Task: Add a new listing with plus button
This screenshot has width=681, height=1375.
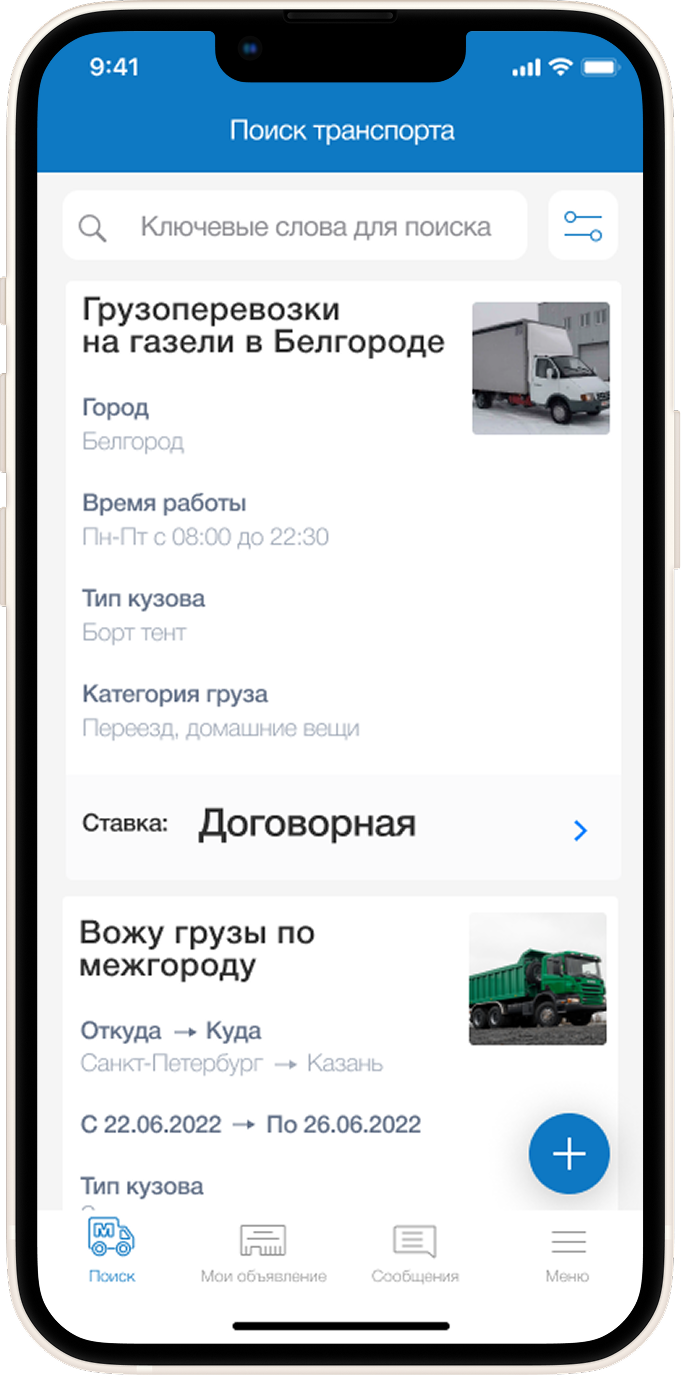Action: pyautogui.click(x=569, y=1153)
